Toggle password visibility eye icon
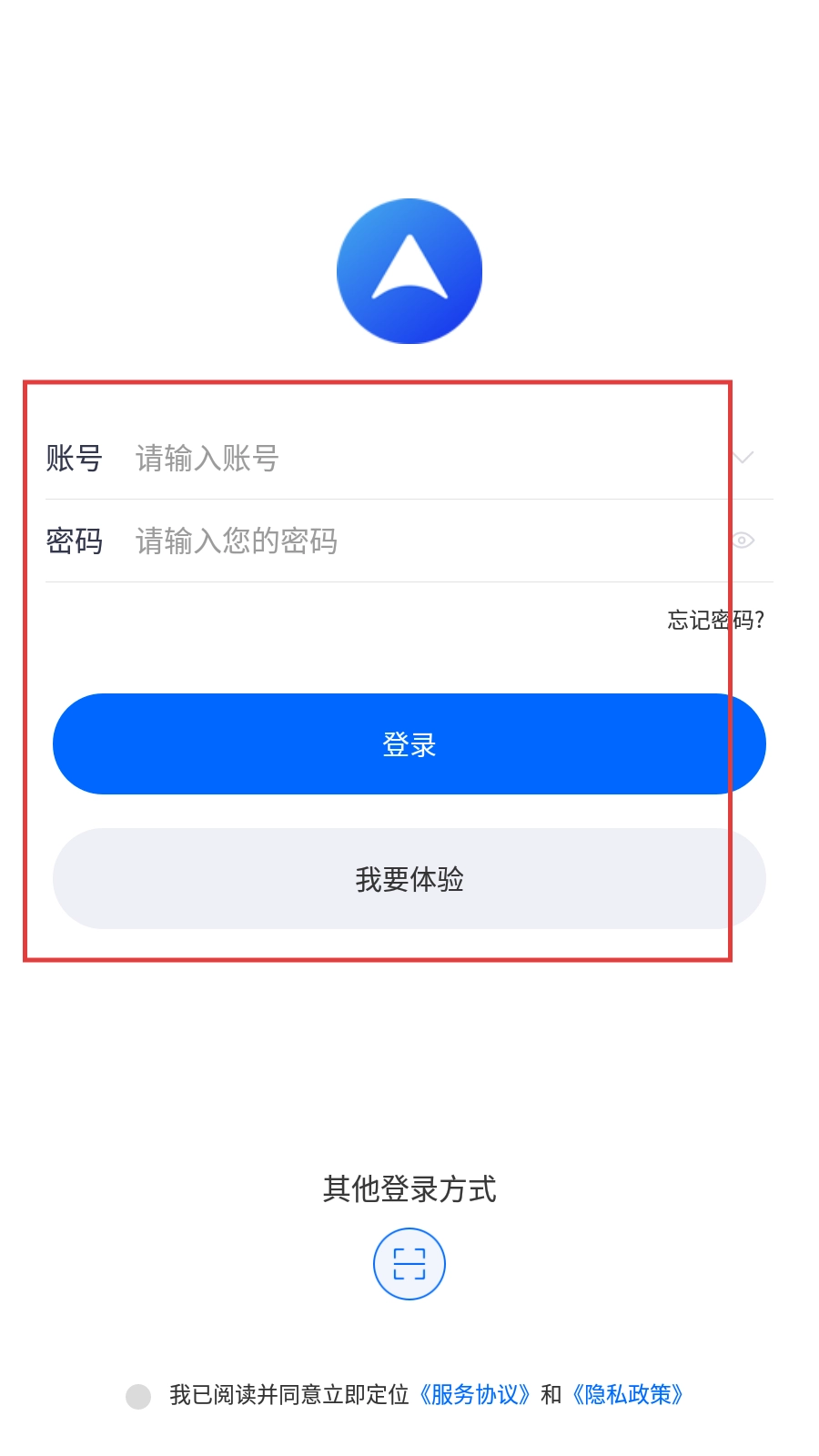Viewport: 819px width, 1456px height. point(743,541)
